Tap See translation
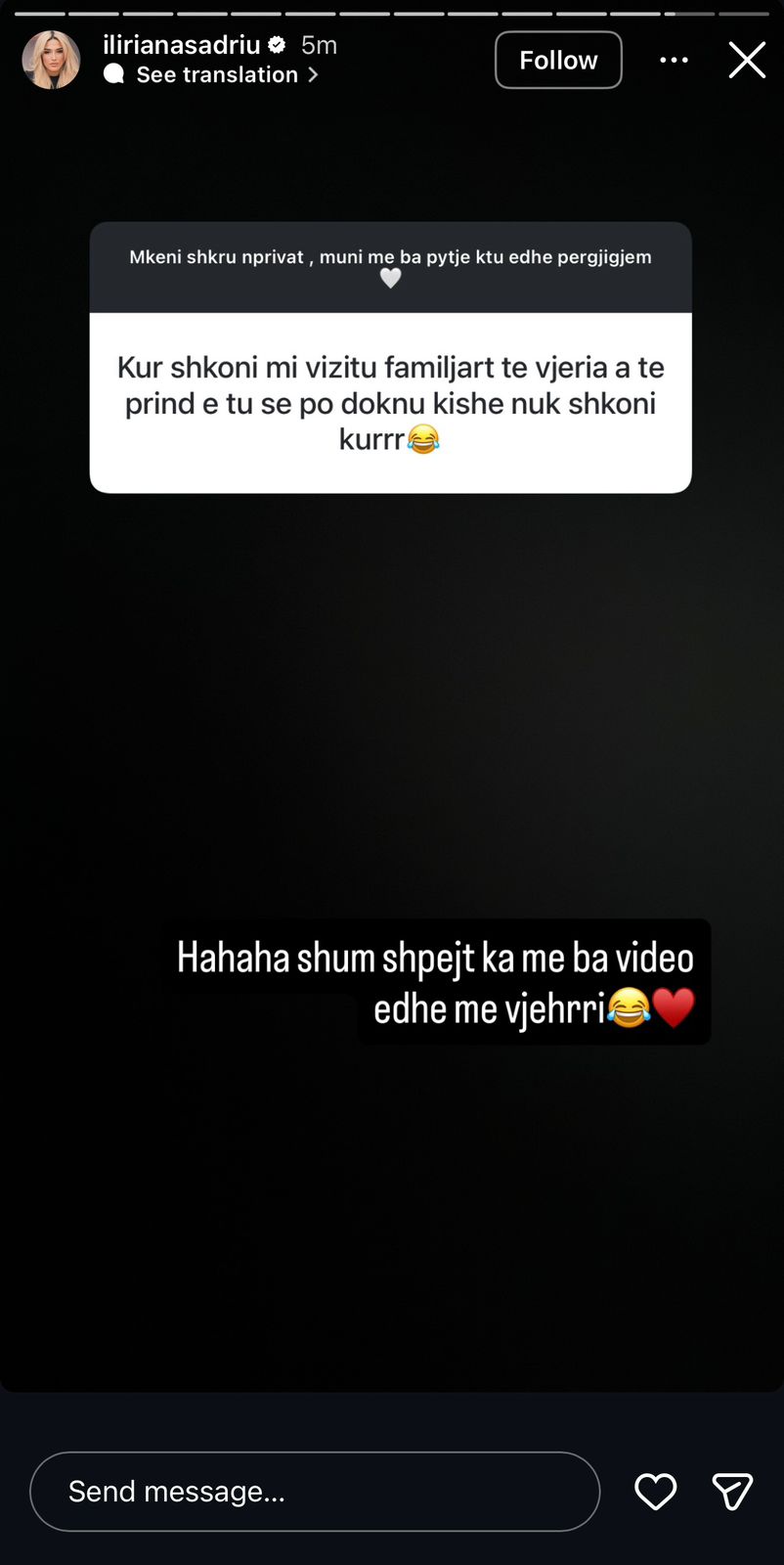This screenshot has width=784, height=1565. [217, 74]
